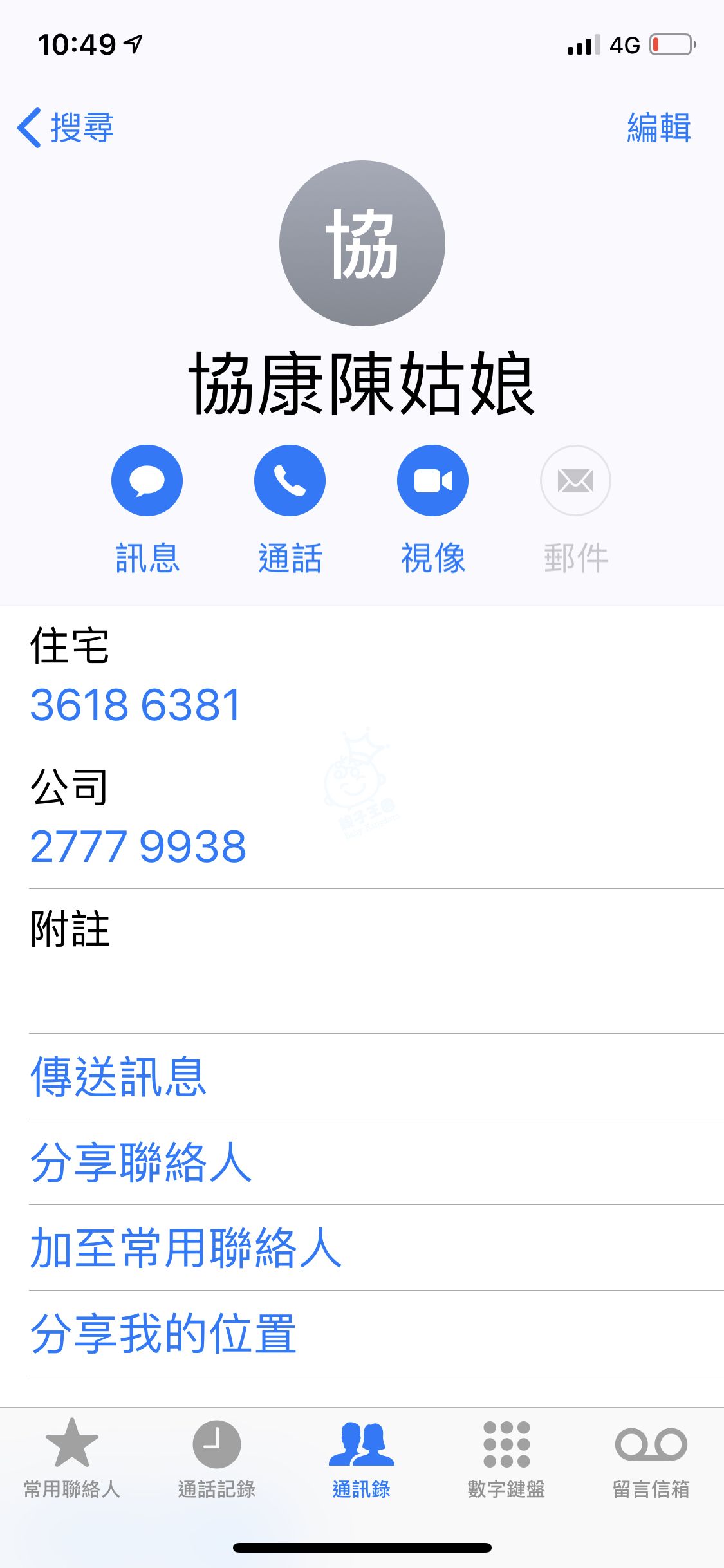Select 分享我的位置

[163, 1334]
